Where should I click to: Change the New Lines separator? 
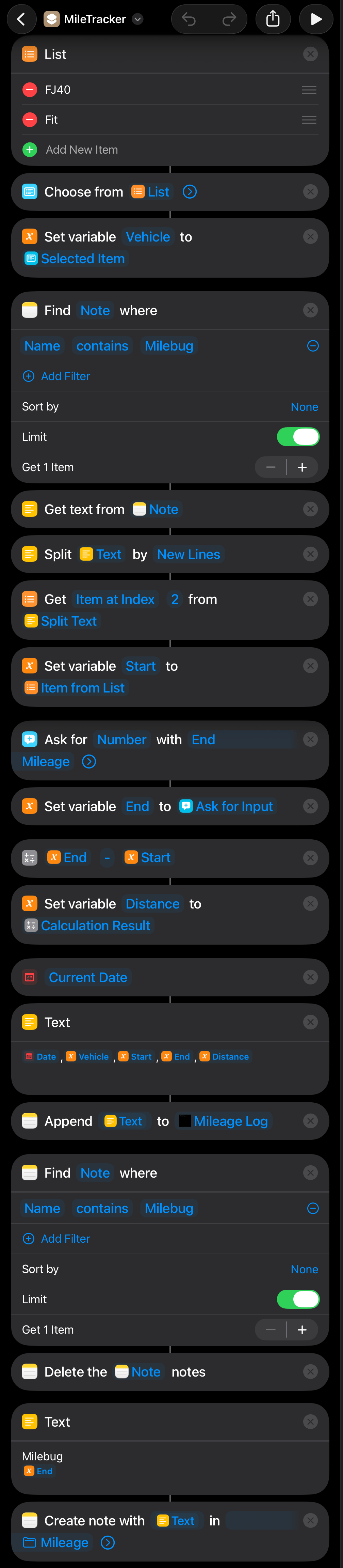pos(189,555)
